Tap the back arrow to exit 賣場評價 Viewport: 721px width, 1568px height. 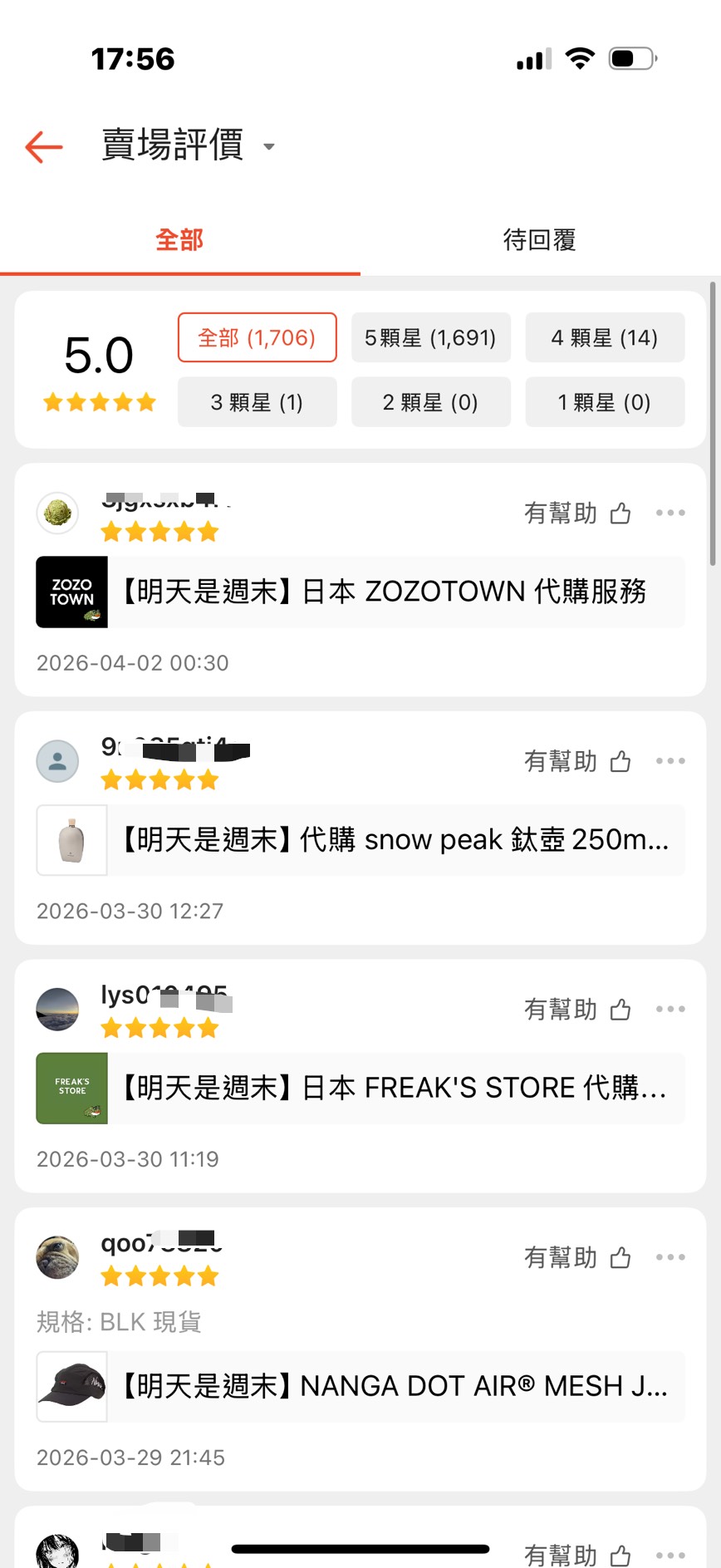(42, 146)
